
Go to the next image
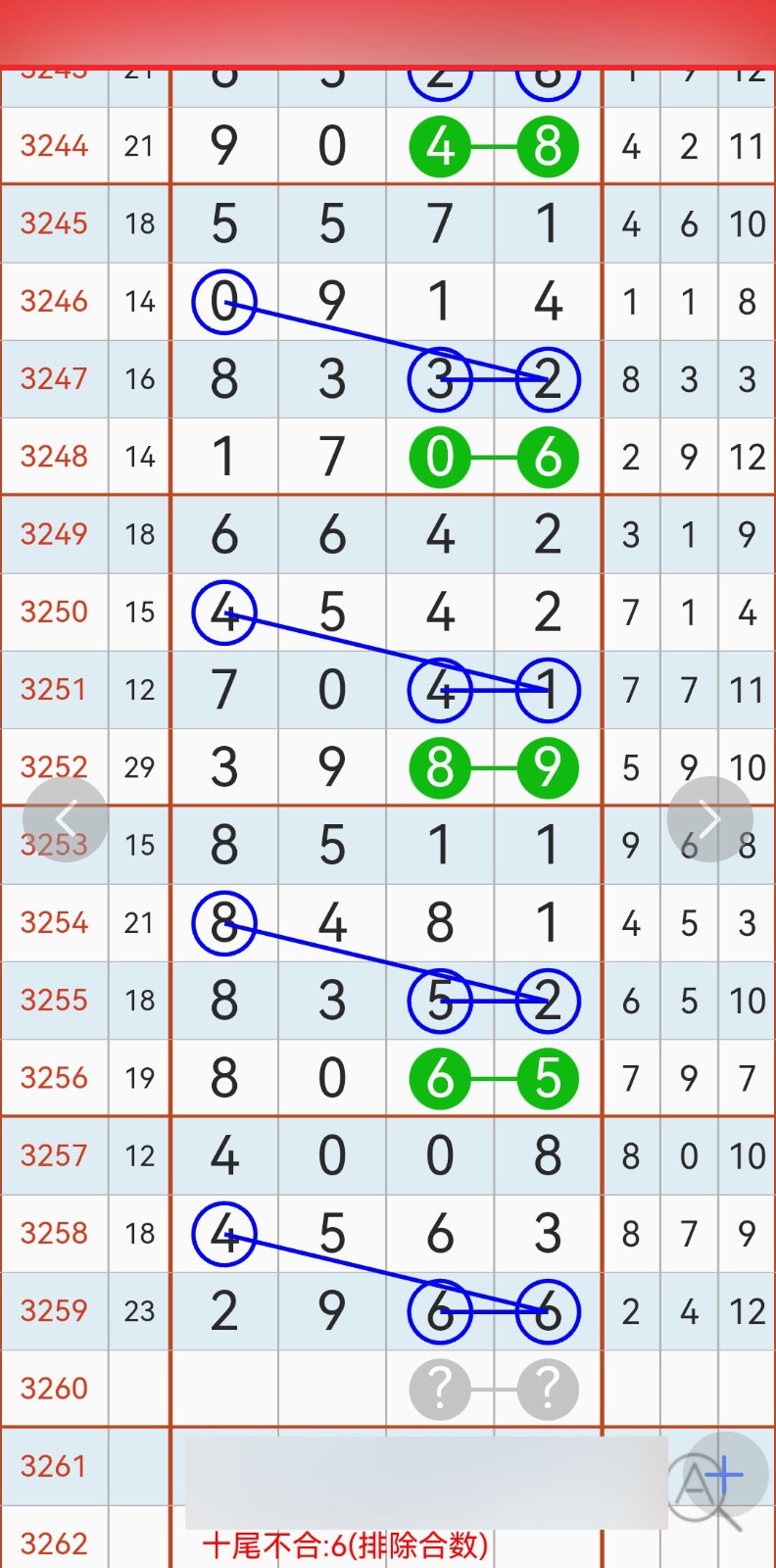pos(709,819)
